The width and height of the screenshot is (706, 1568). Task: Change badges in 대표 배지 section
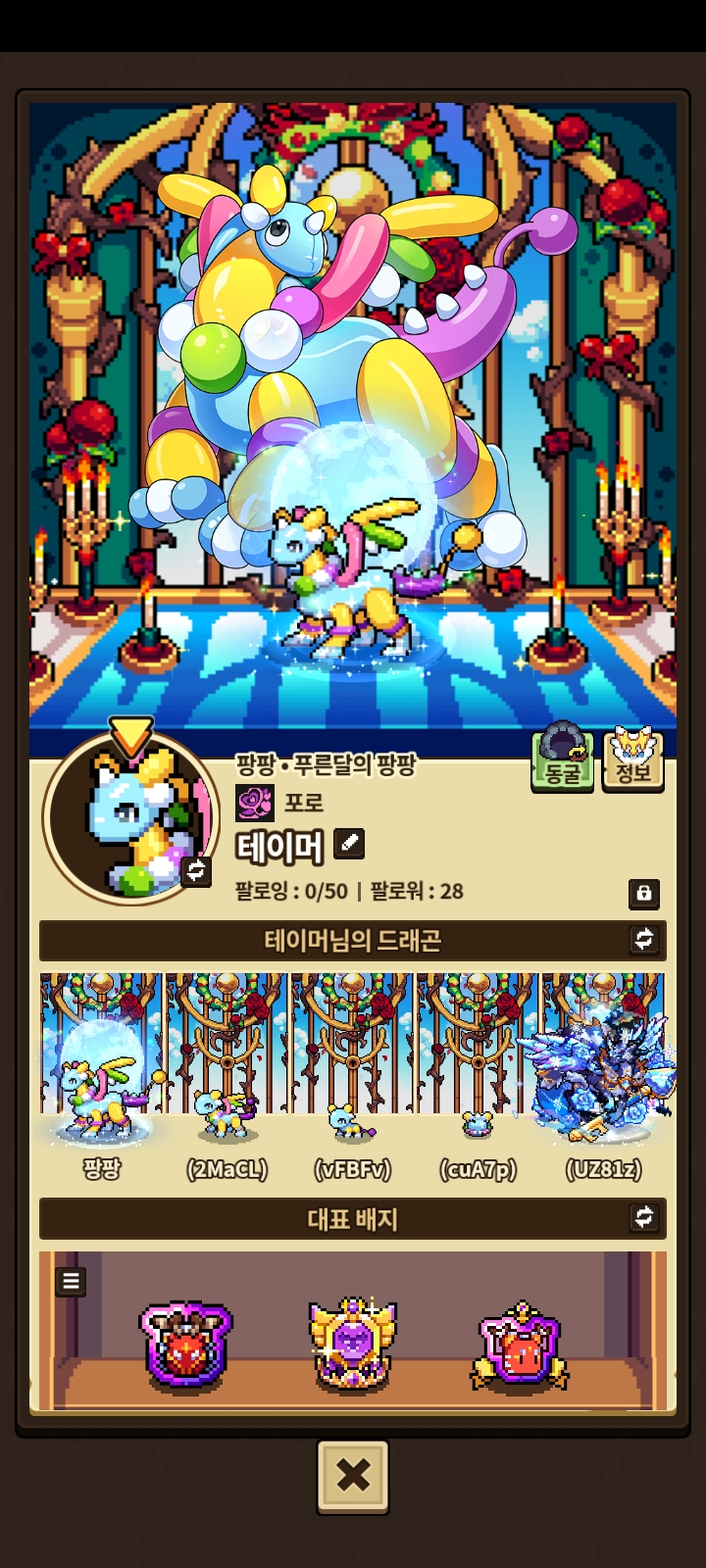pyautogui.click(x=643, y=1217)
